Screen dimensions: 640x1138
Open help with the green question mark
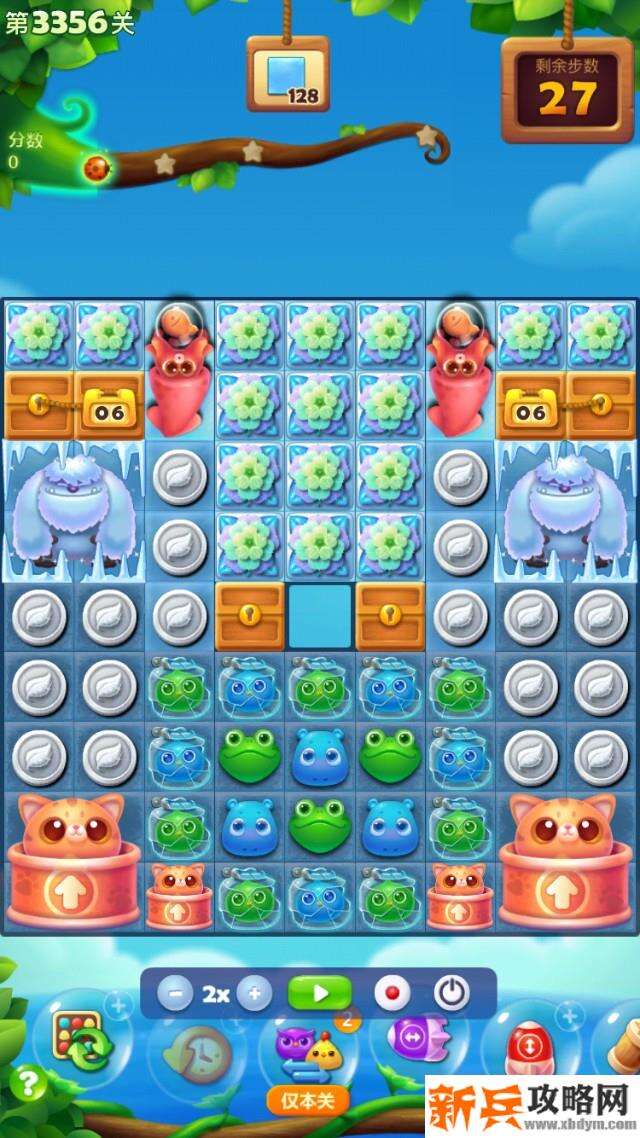point(30,1082)
